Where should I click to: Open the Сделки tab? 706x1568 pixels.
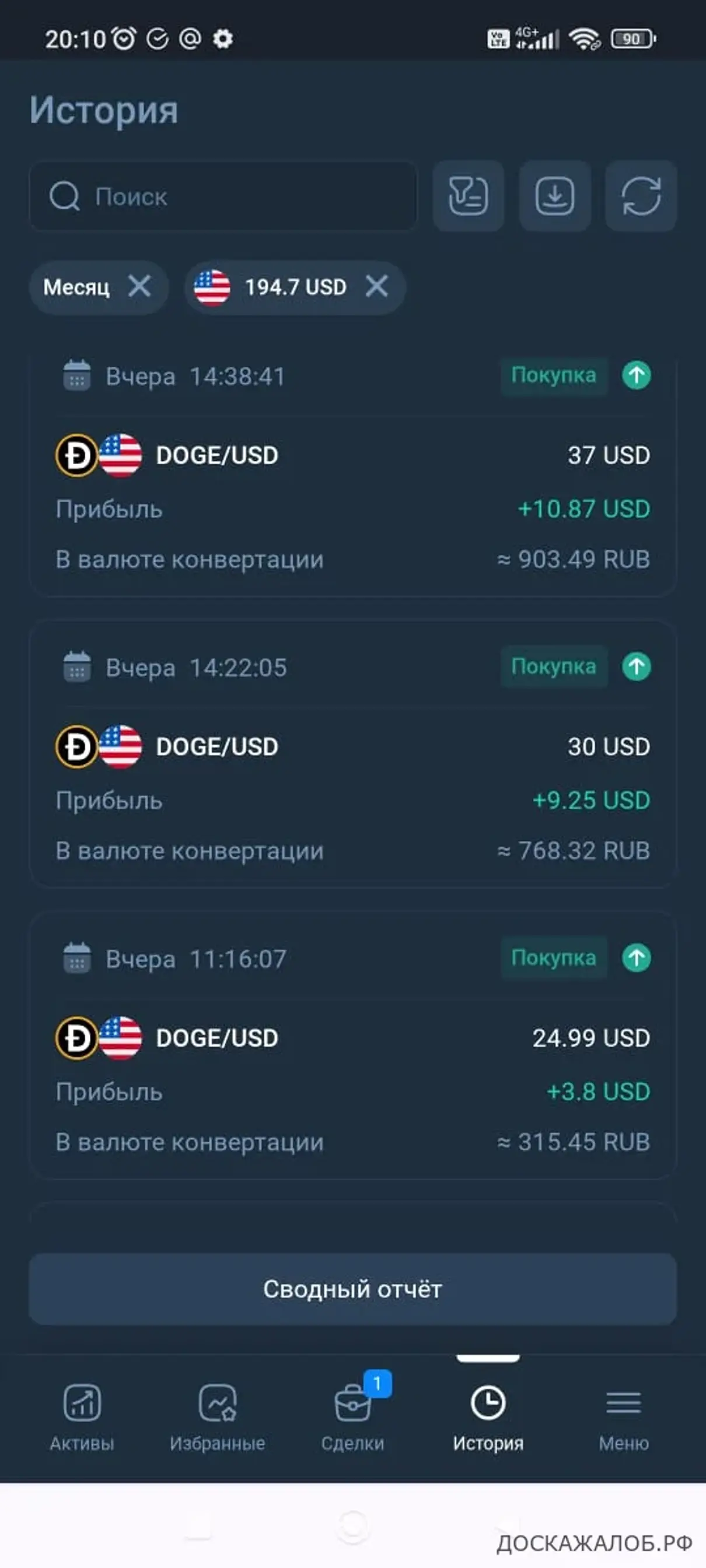352,1416
